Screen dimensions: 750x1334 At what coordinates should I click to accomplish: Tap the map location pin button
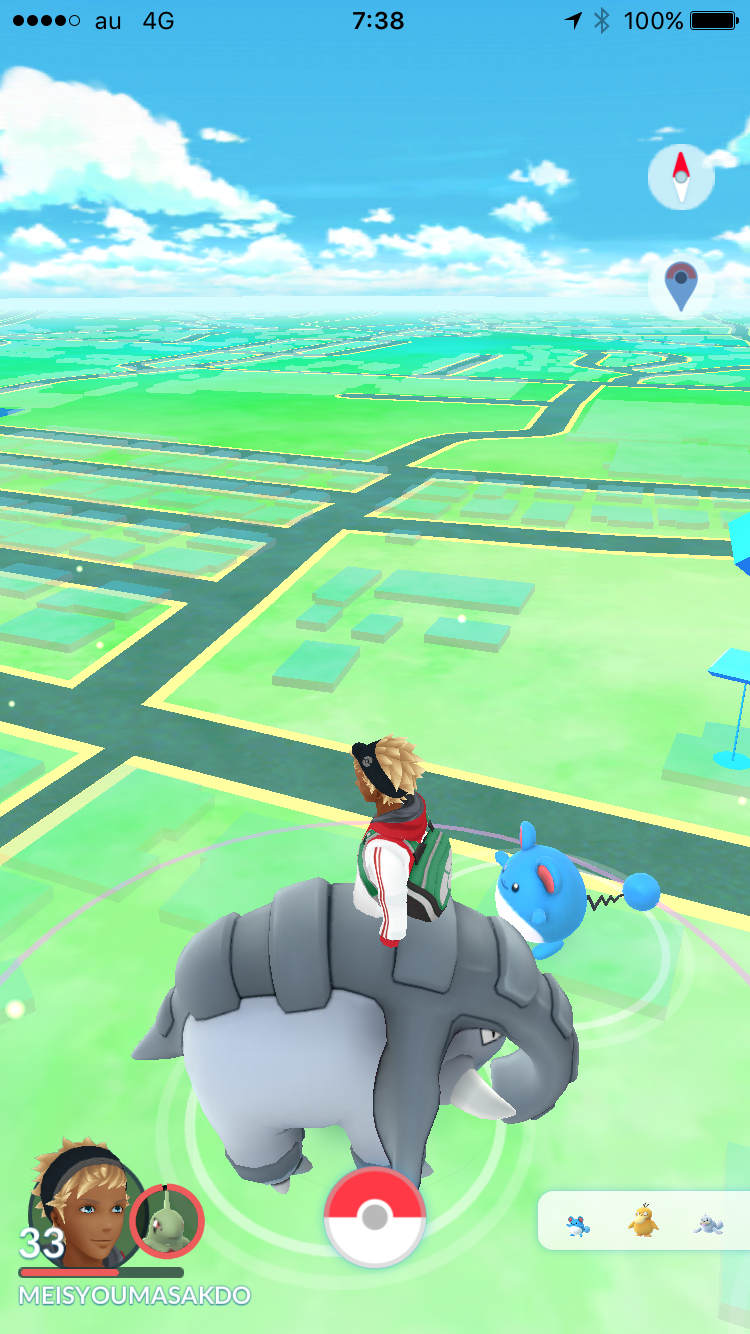click(681, 286)
